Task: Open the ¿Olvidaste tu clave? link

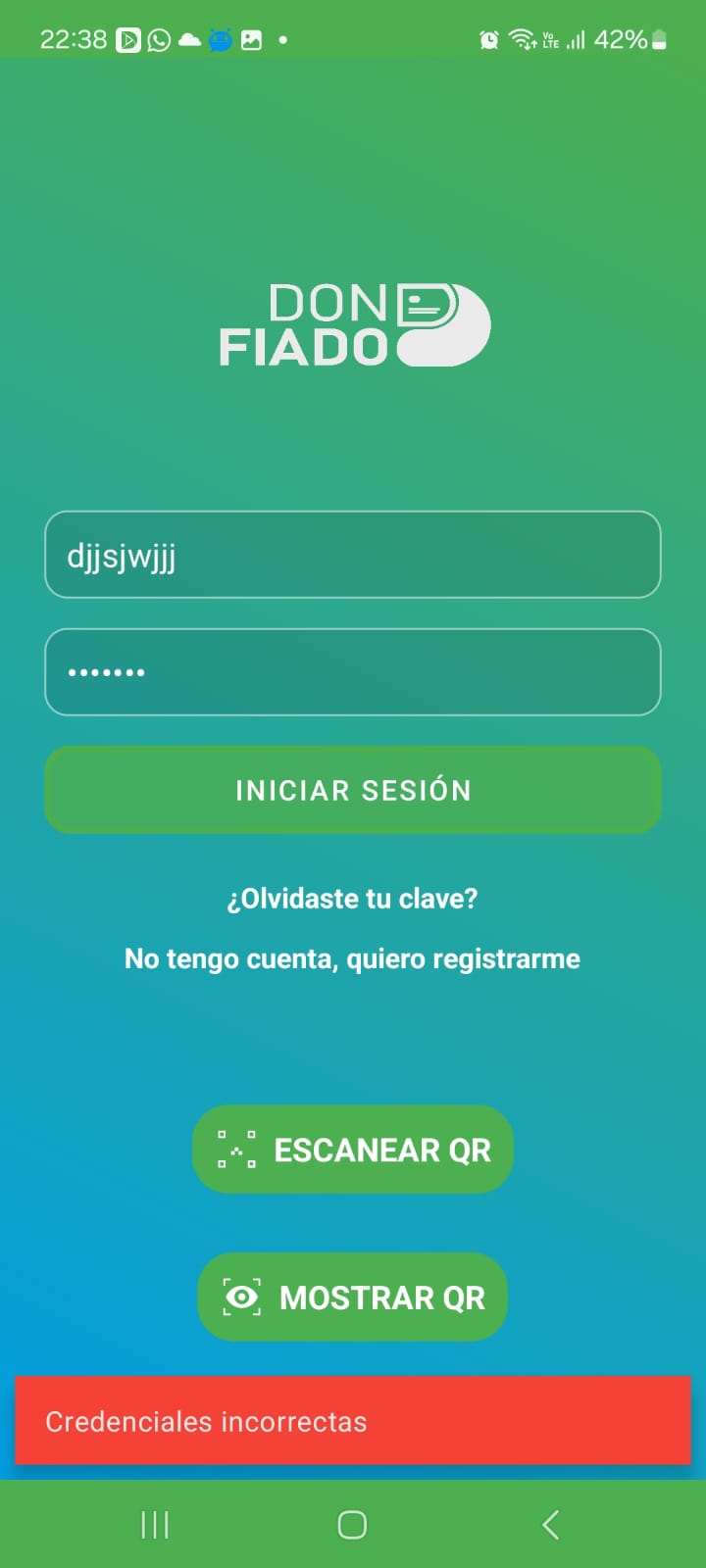Action: [x=353, y=899]
